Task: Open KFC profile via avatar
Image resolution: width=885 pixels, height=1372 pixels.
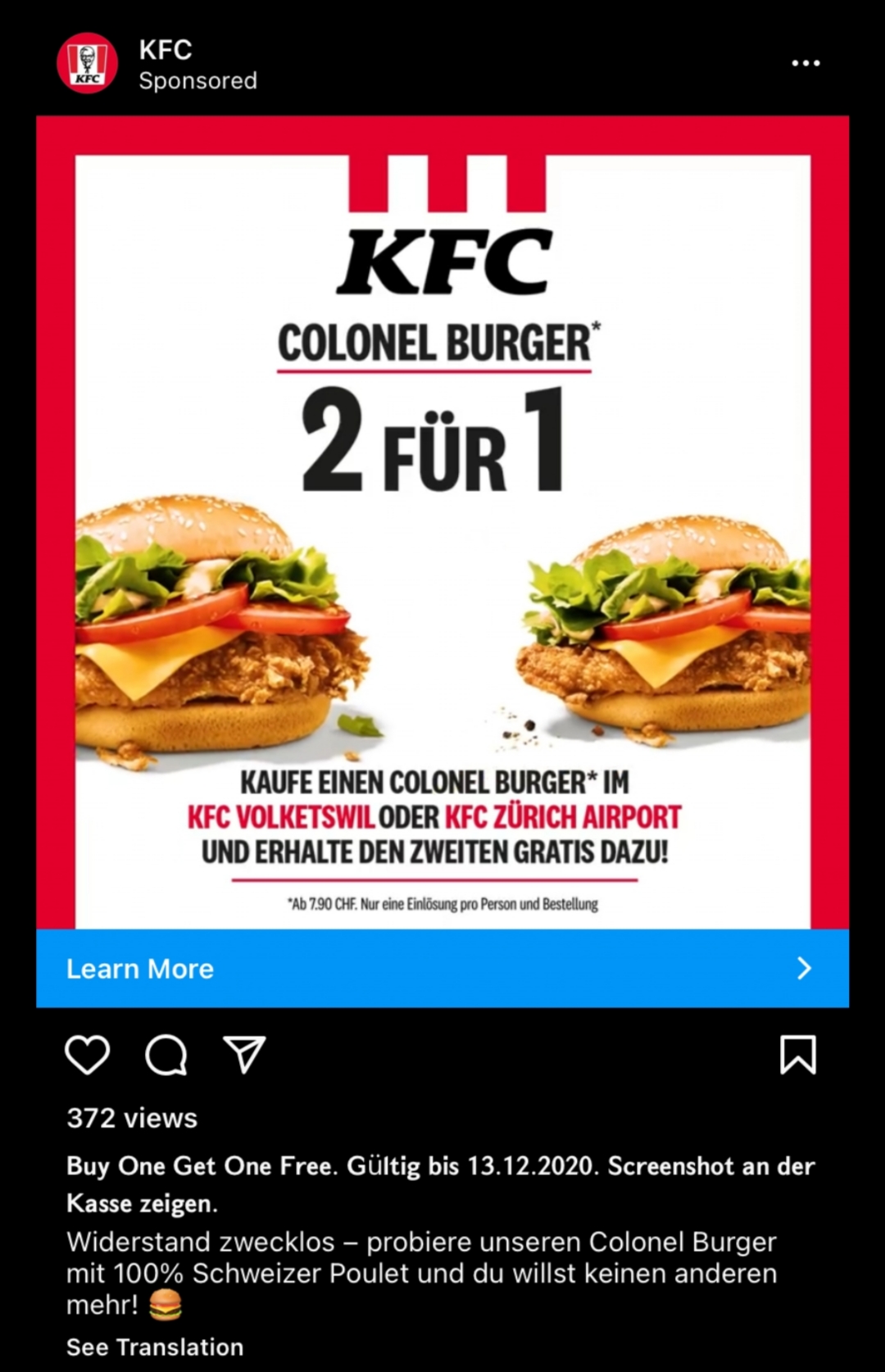Action: click(x=87, y=63)
